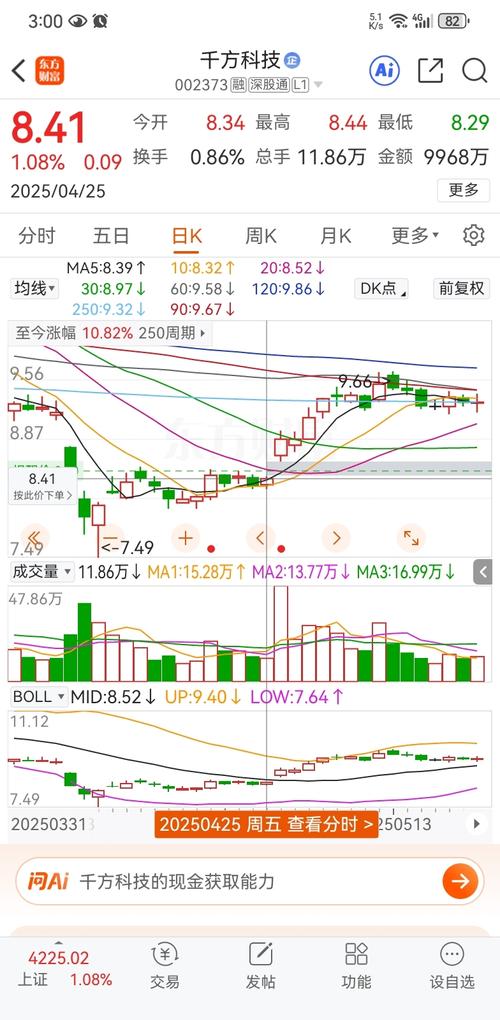
Task: Open 查看分时 for 20250425
Action: point(267,824)
